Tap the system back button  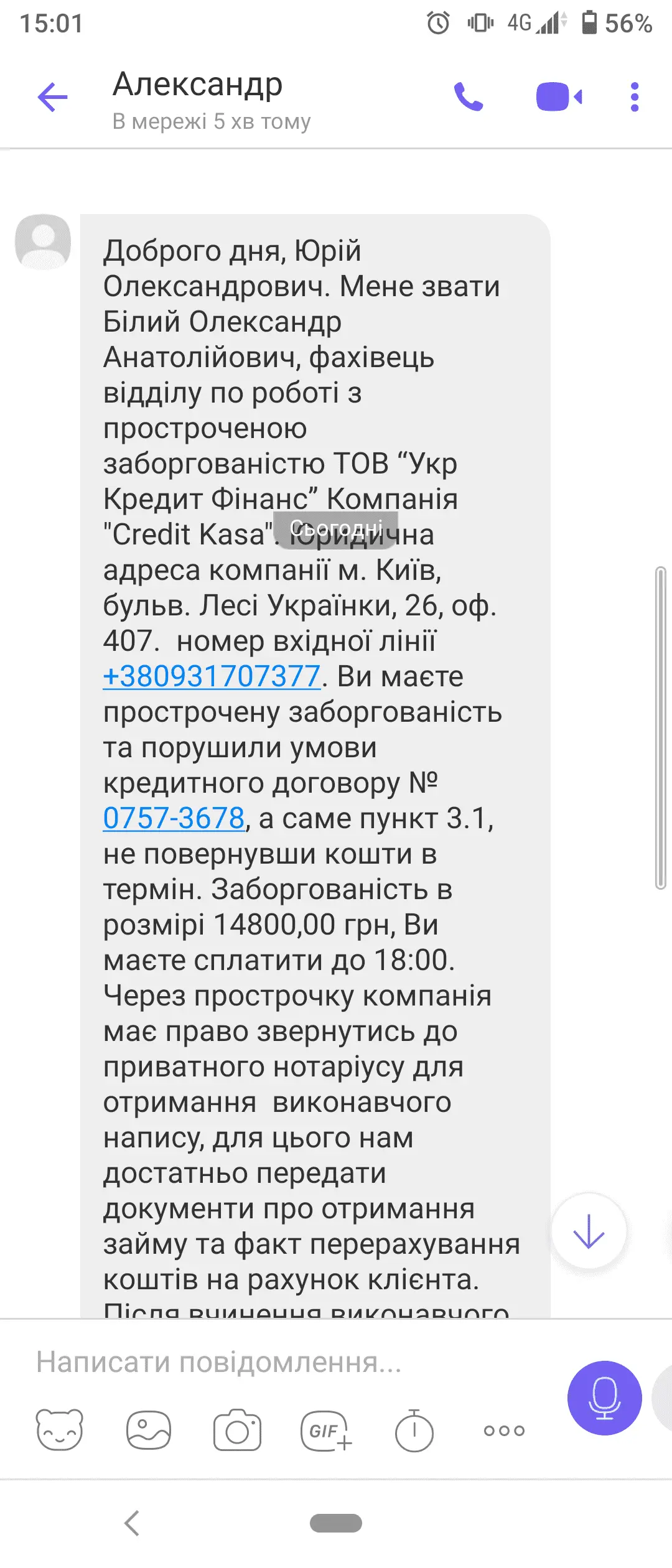[x=132, y=1523]
